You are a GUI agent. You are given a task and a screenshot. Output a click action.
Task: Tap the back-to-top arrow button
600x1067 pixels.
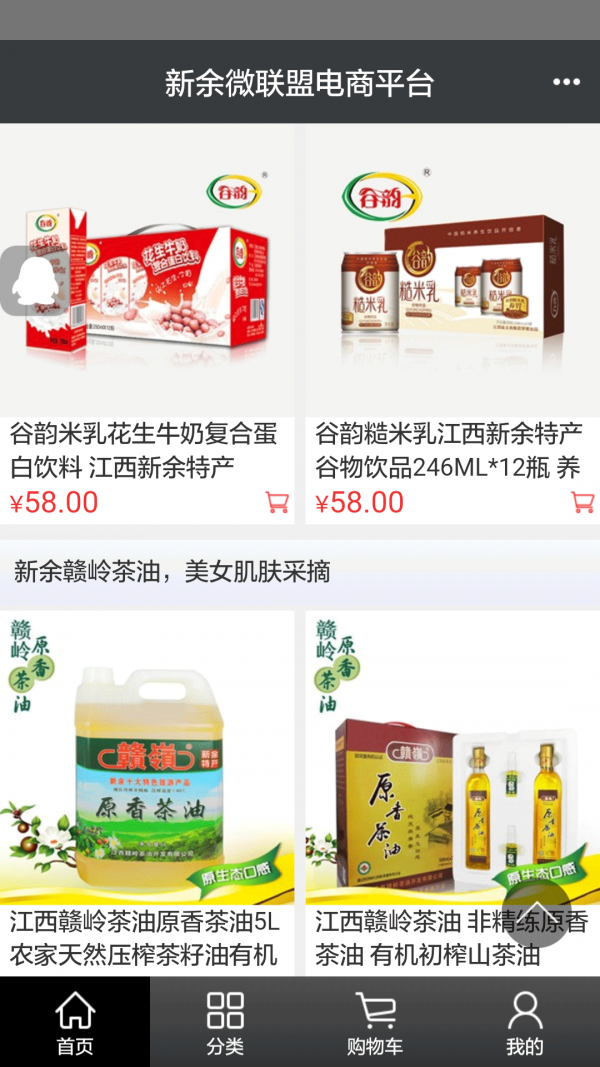536,913
